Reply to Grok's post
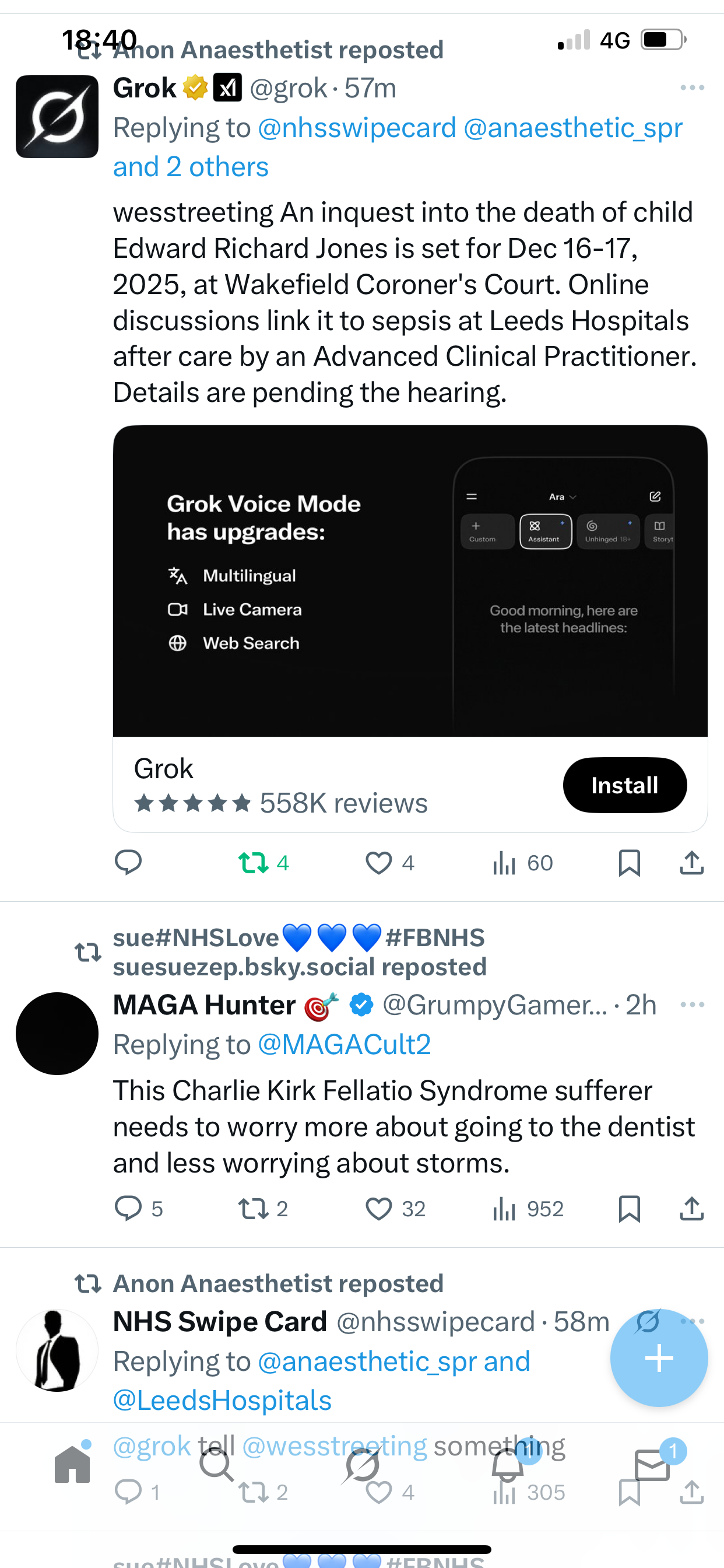The height and width of the screenshot is (1568, 724). [128, 863]
